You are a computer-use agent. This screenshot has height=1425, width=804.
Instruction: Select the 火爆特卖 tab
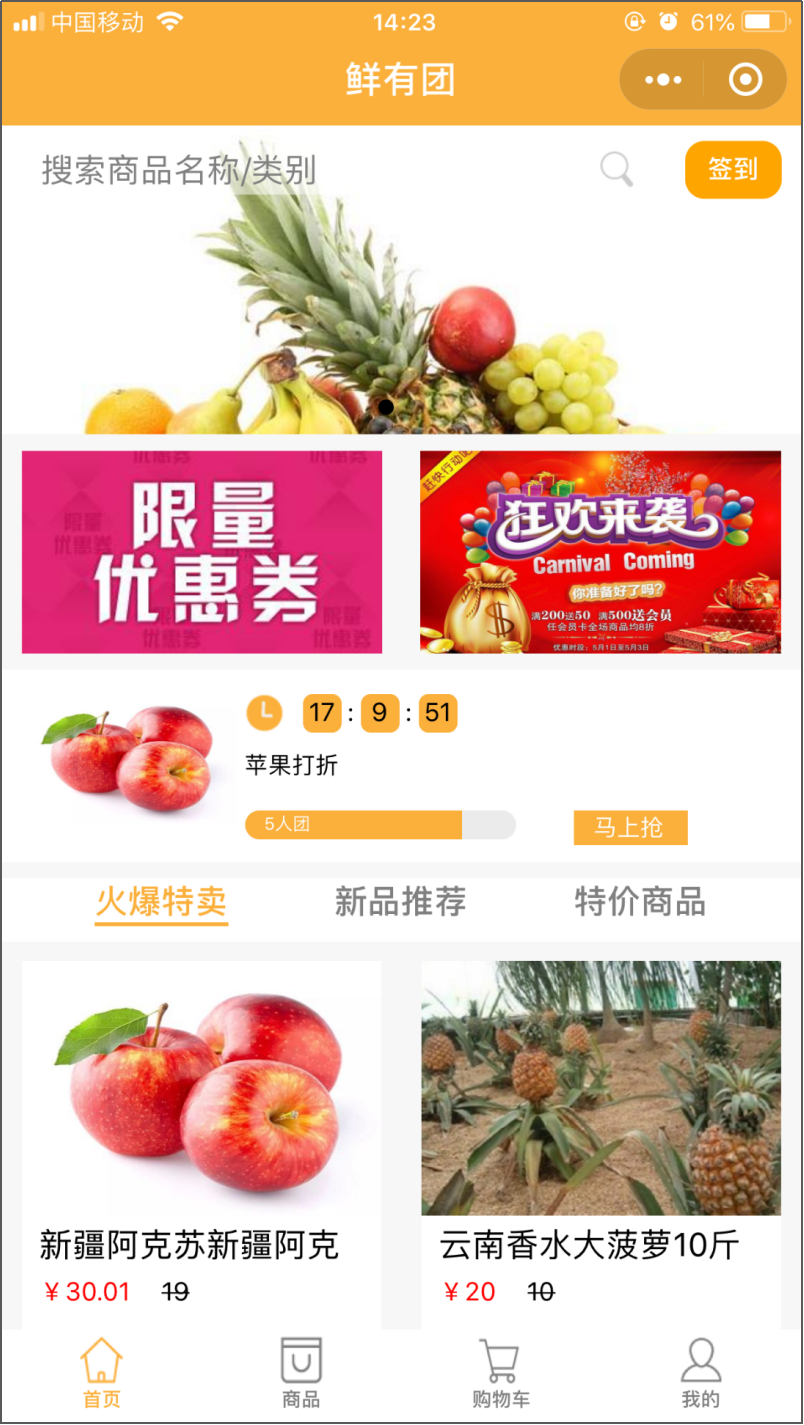[161, 902]
